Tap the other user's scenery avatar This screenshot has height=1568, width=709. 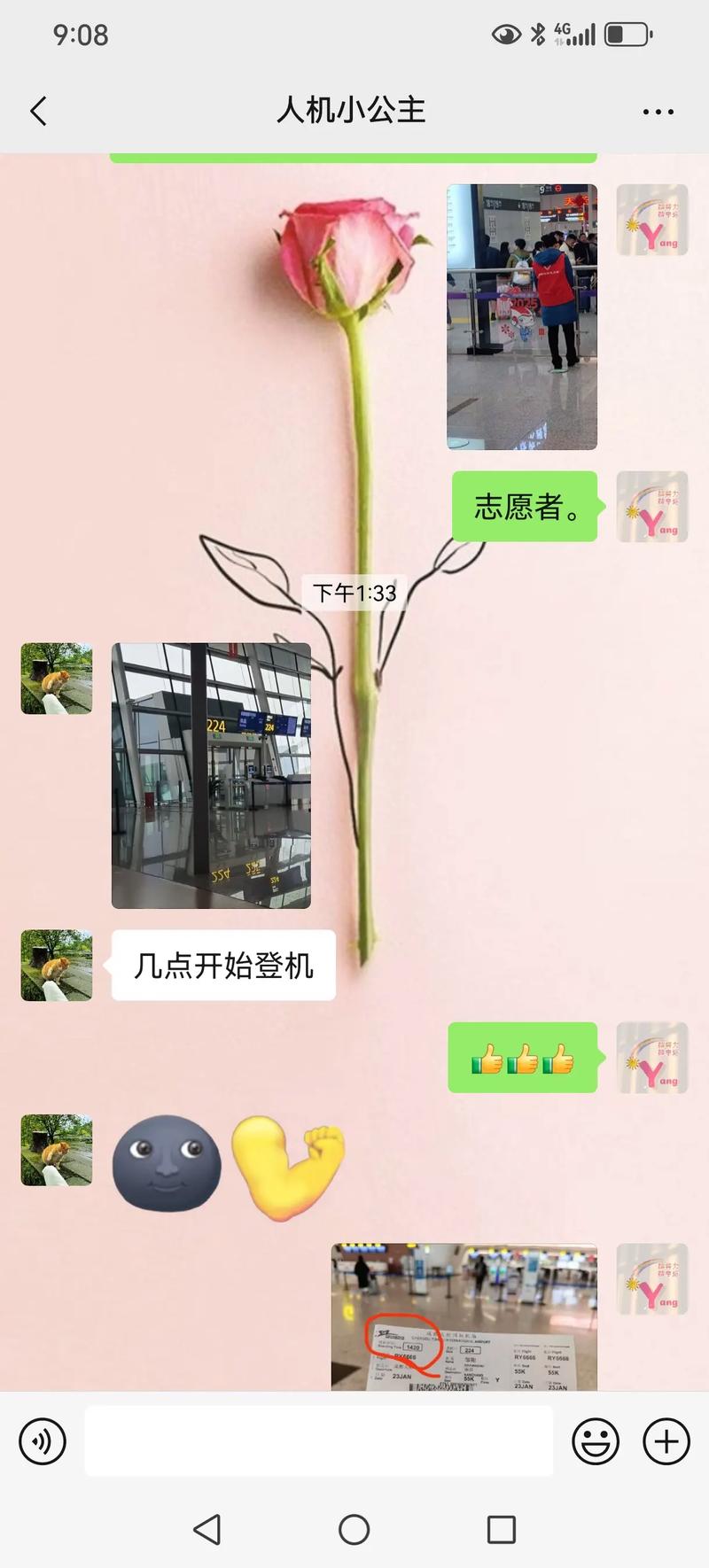point(56,678)
